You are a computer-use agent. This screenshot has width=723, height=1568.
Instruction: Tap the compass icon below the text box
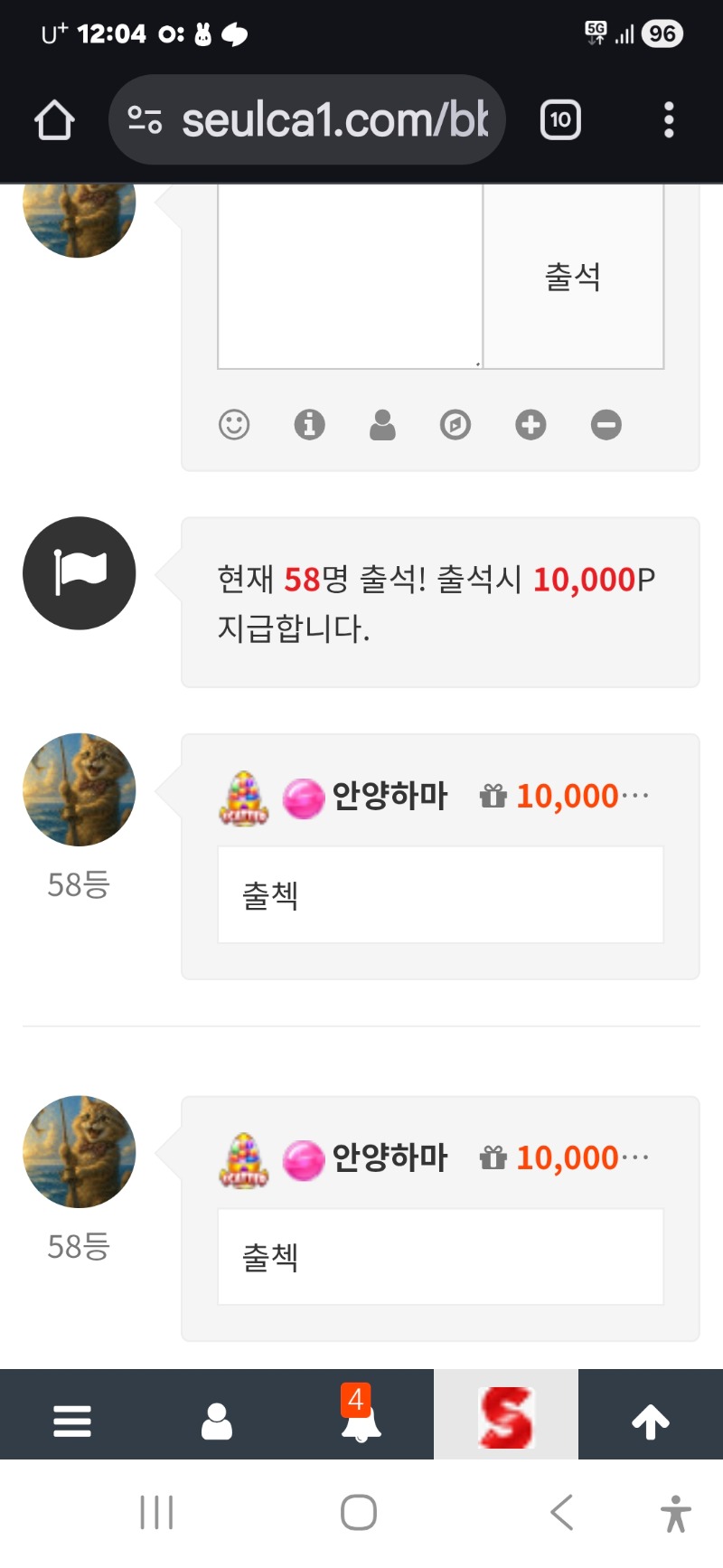455,424
